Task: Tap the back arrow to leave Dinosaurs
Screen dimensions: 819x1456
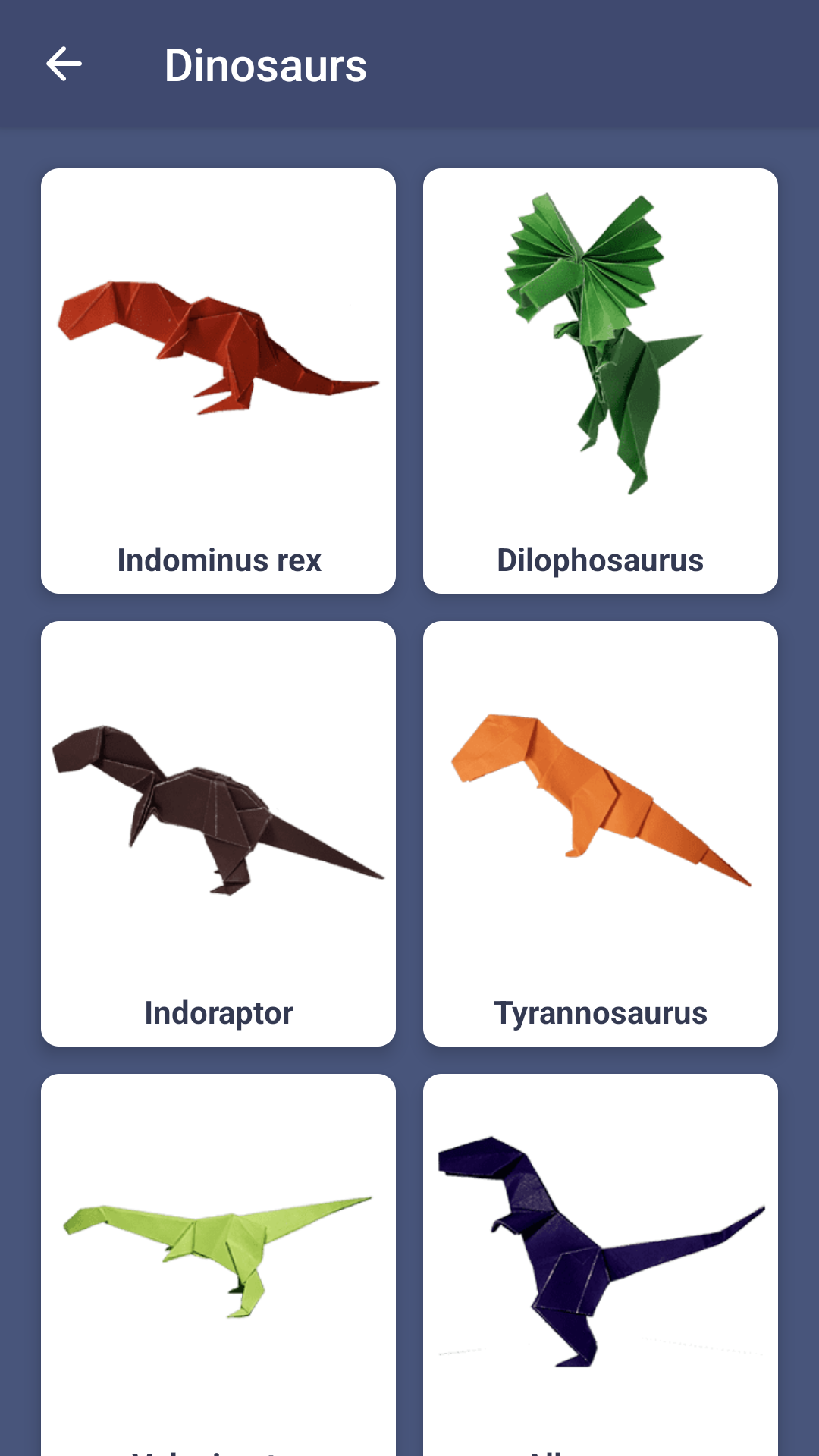Action: coord(64,64)
